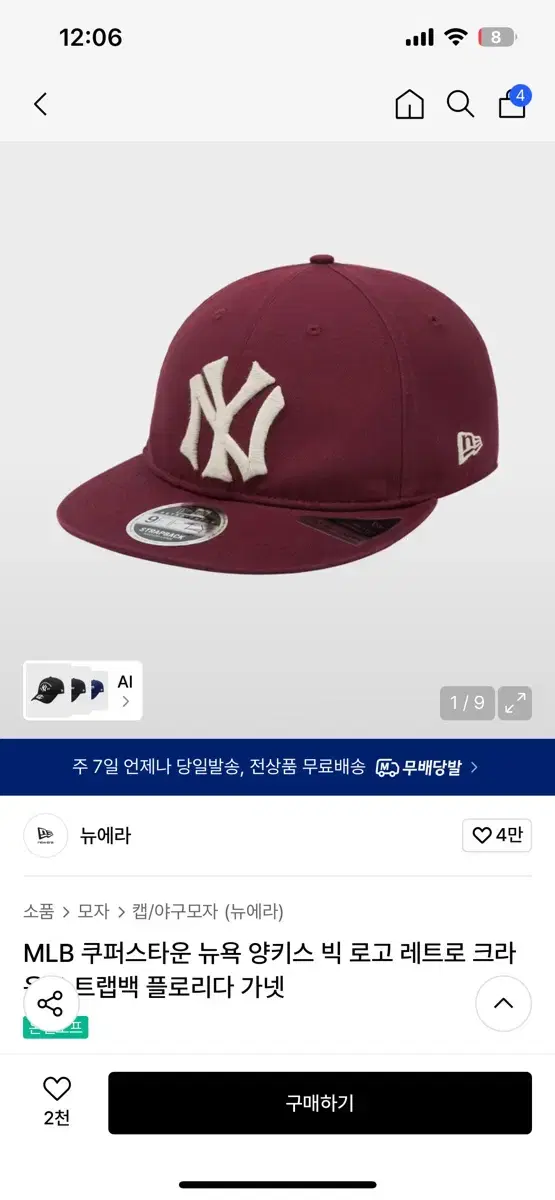Open the 무배당발 free shipping banner
This screenshot has height=1200, width=555.
[277, 767]
